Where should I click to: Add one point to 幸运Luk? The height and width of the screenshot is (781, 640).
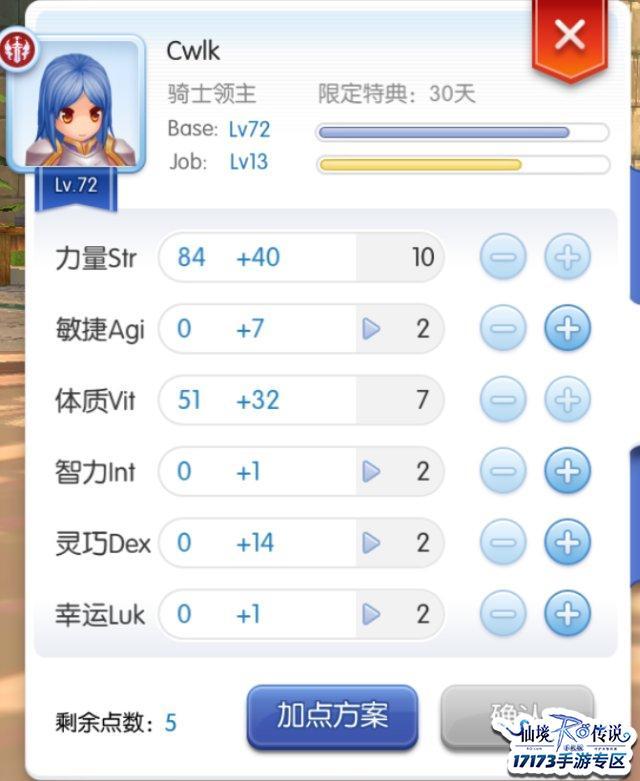click(x=567, y=614)
